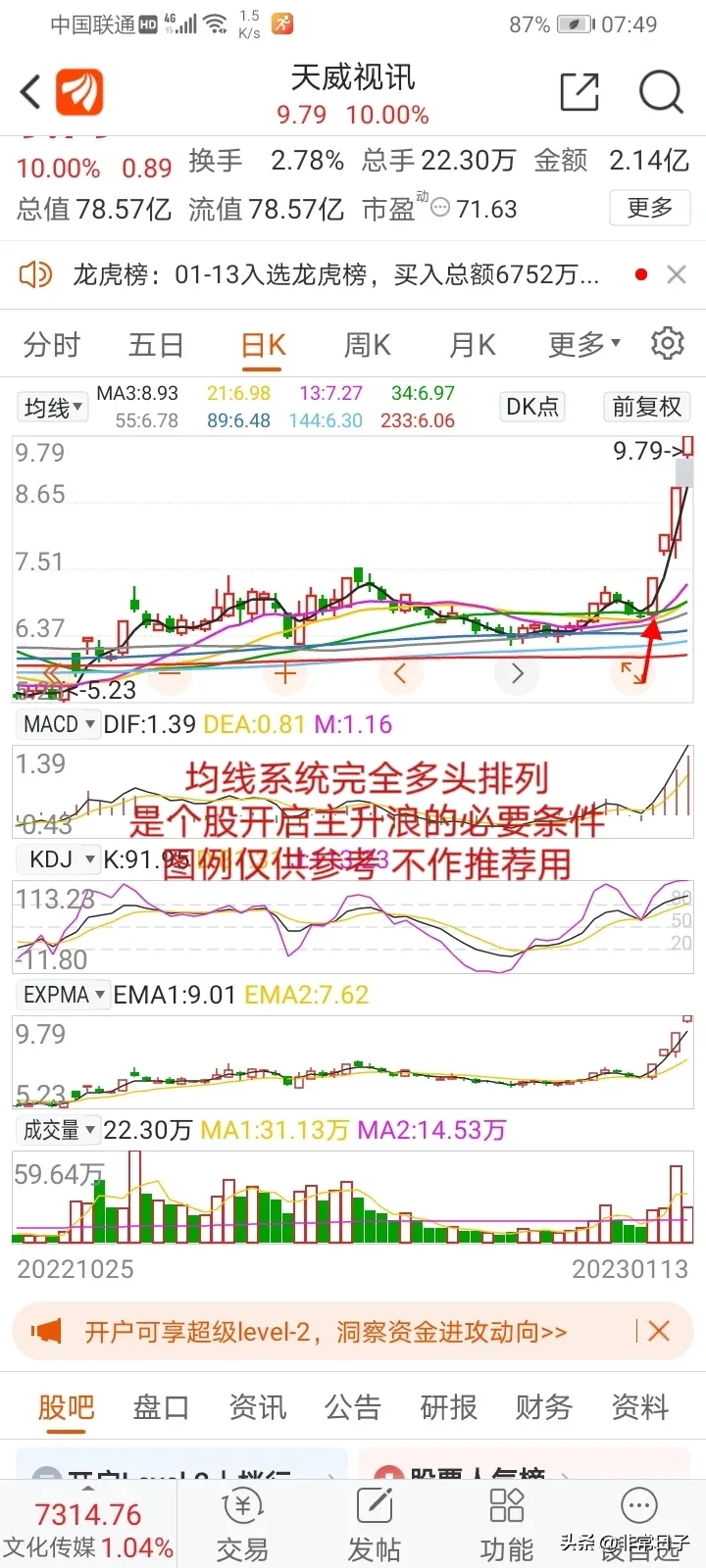Change the 前复权 adjustment setting
706x1568 pixels.
pos(646,407)
